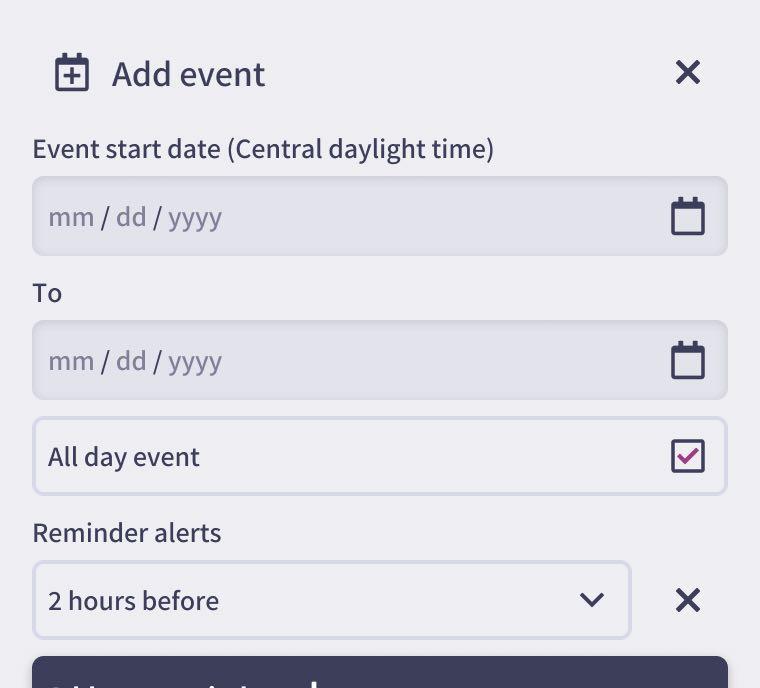Tap the event start date field
This screenshot has width=760, height=688.
tap(340, 216)
